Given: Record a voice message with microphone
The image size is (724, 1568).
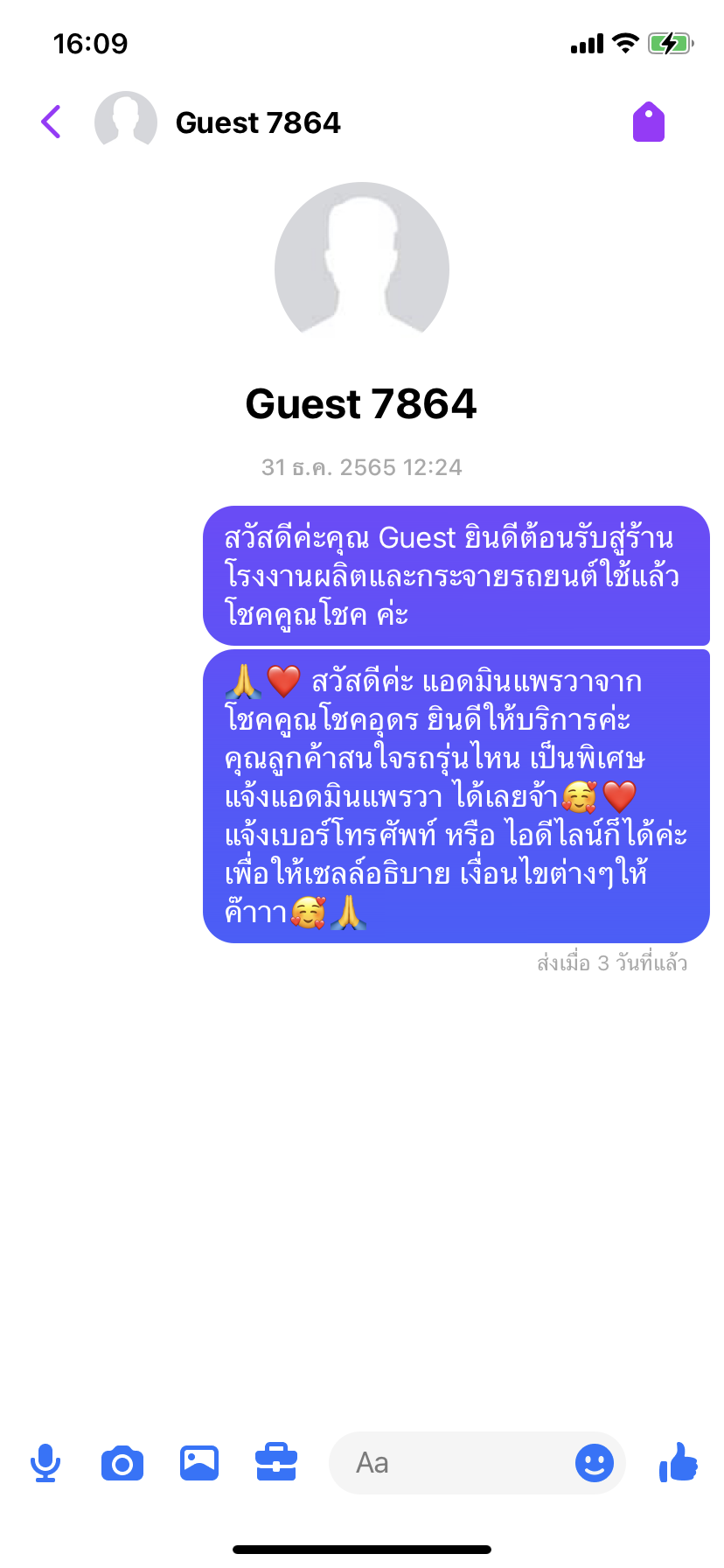Looking at the screenshot, I should (45, 1462).
